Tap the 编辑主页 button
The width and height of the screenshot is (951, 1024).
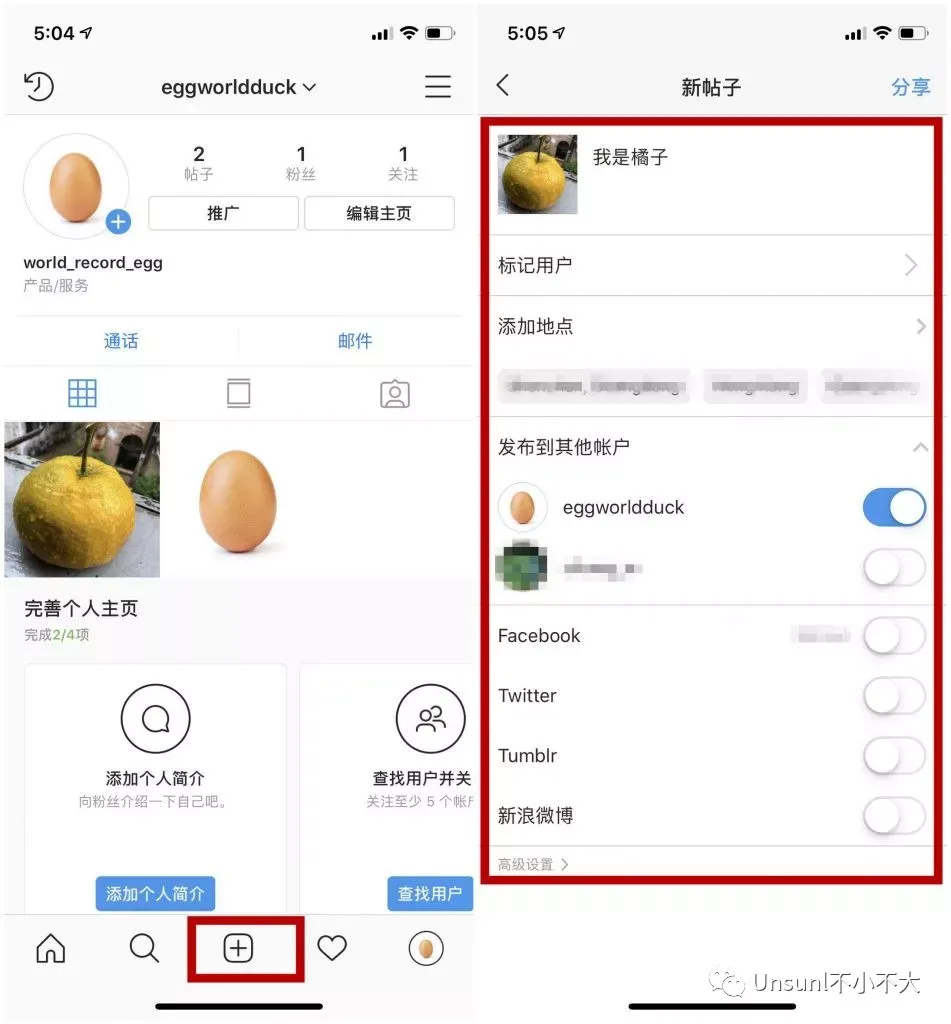coord(379,213)
